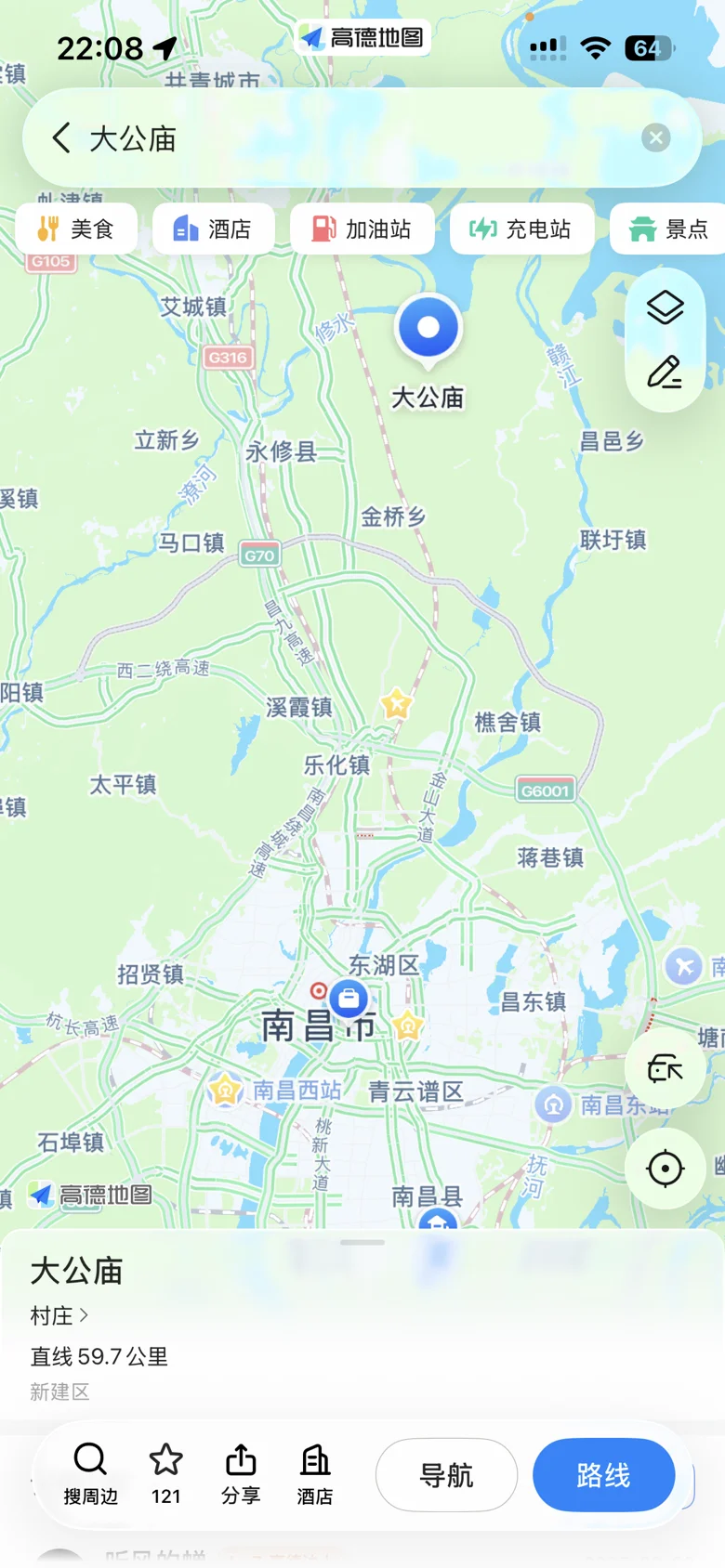Tap the 大公庙 location pin
Screen dimensions: 725x1568
(x=428, y=329)
